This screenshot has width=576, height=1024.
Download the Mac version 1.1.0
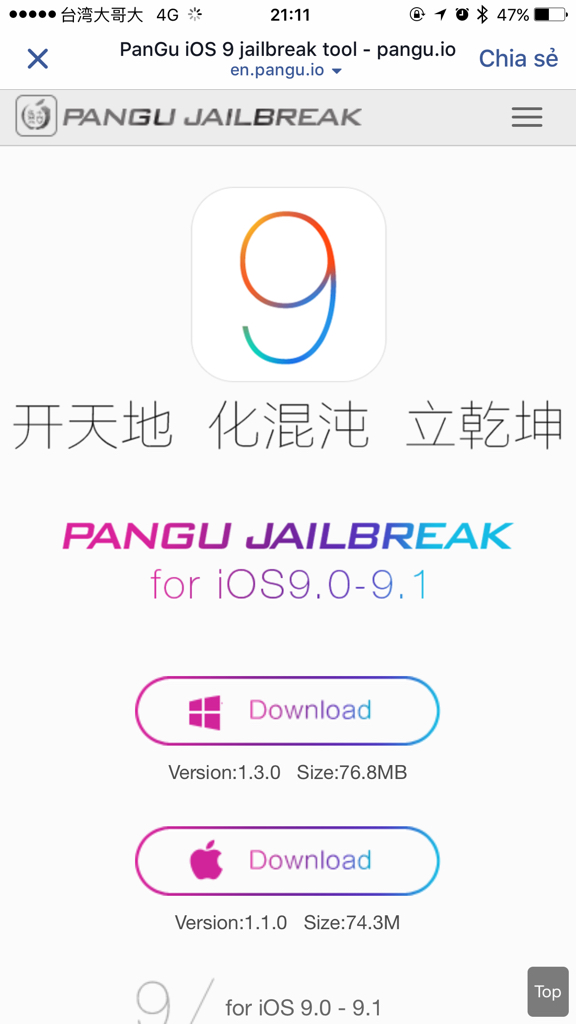click(287, 861)
